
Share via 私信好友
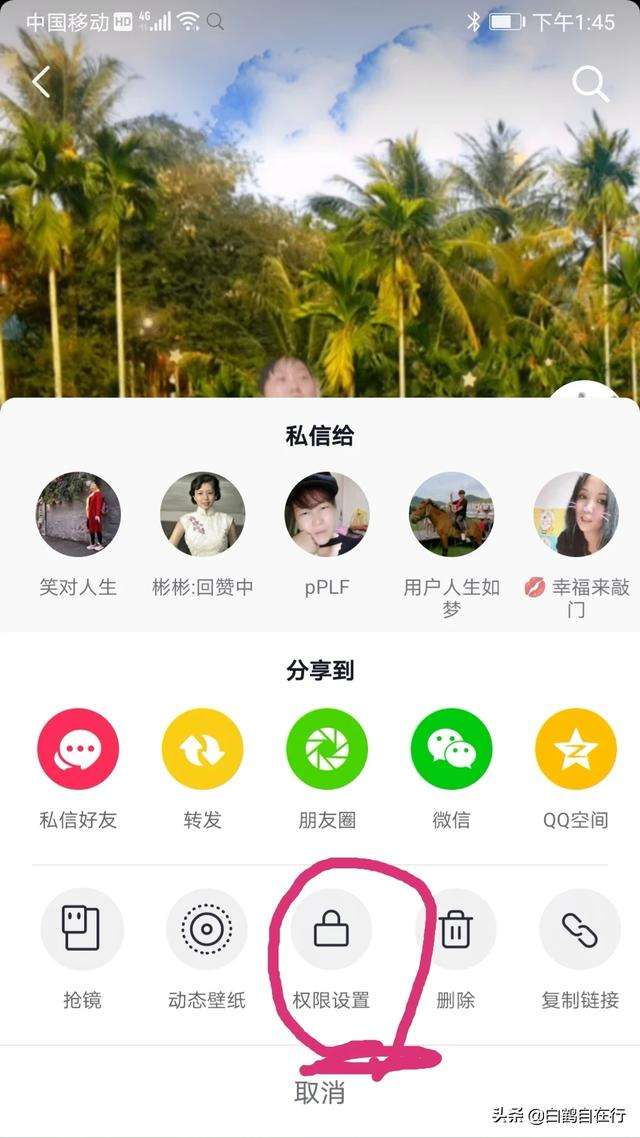[x=78, y=750]
